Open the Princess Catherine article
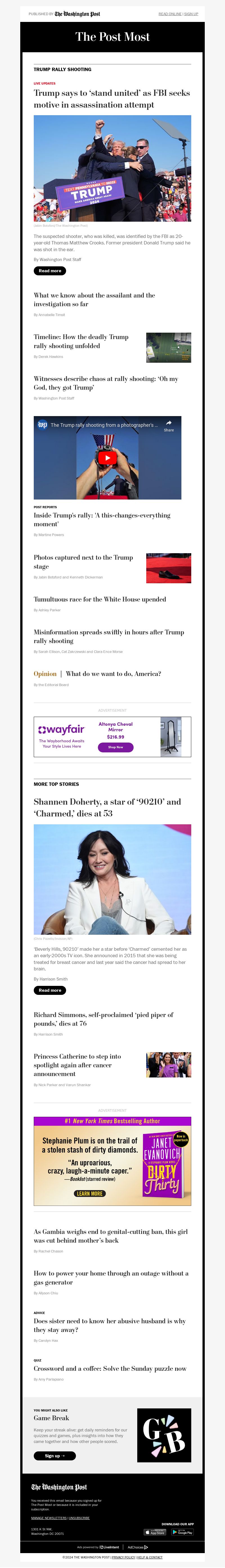The height and width of the screenshot is (1568, 225). (77, 1065)
